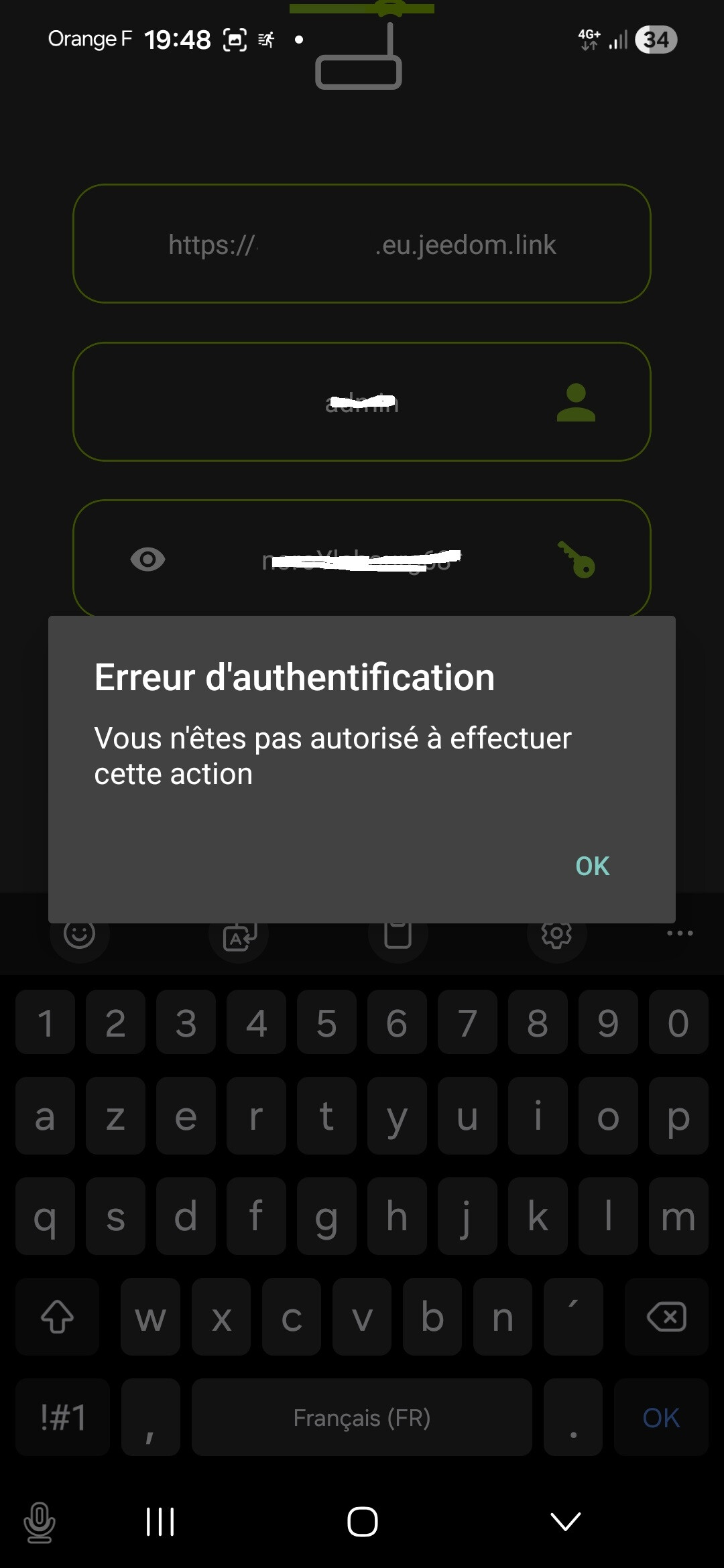Viewport: 724px width, 1568px height.
Task: Dismiss the authentication error with OK
Action: pos(593,866)
